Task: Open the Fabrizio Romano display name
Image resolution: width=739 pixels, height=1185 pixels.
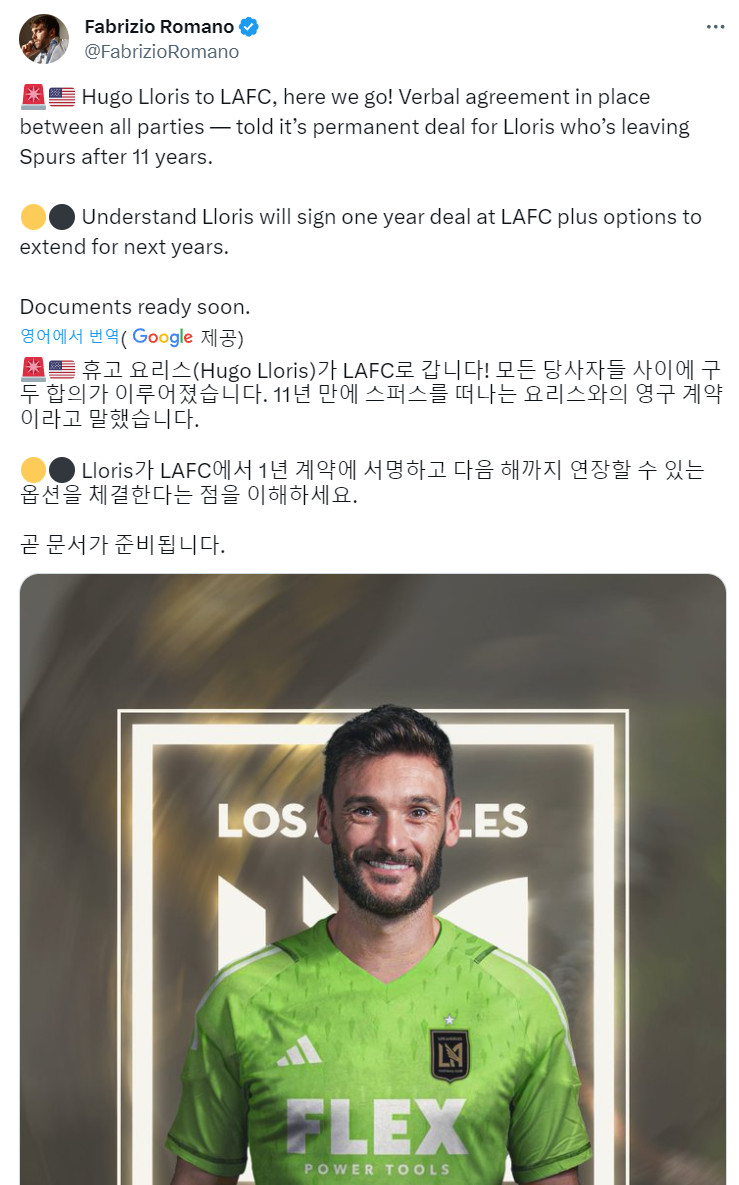Action: click(159, 26)
